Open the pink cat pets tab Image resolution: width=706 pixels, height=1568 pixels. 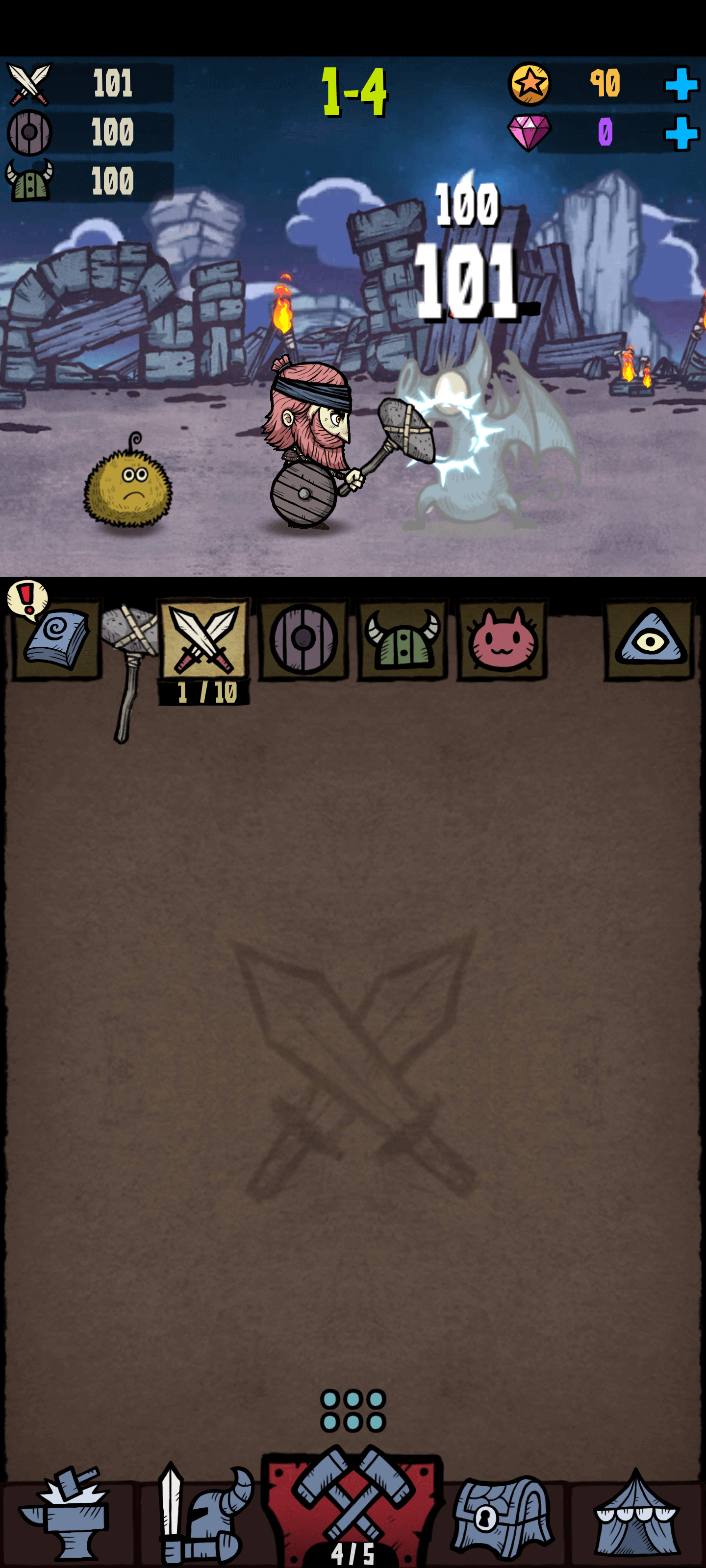(502, 639)
